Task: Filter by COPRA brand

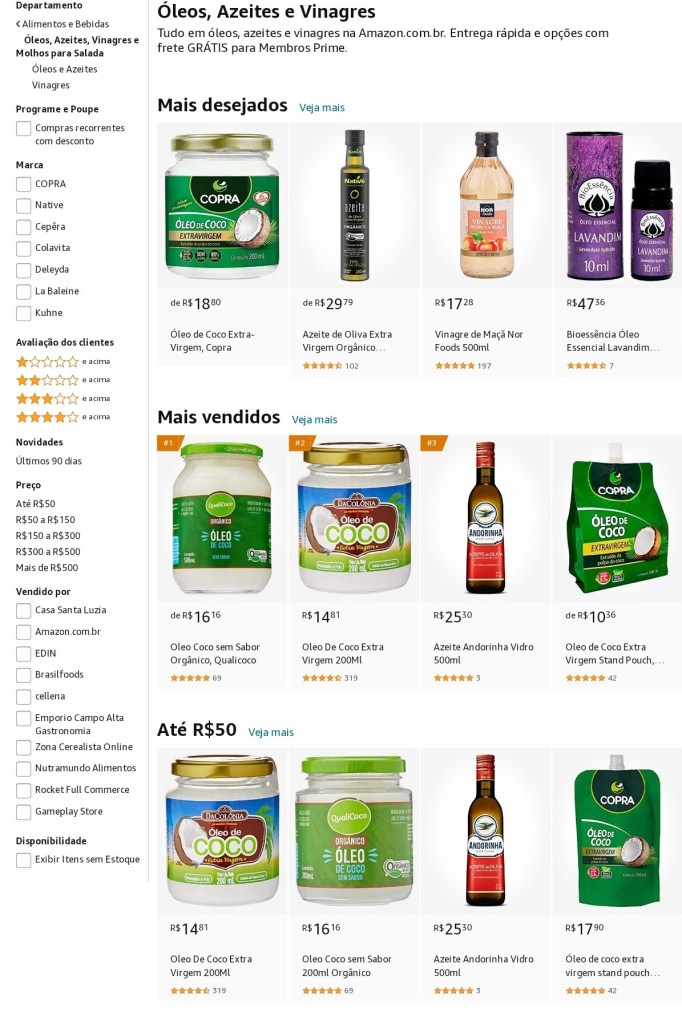Action: click(x=24, y=184)
